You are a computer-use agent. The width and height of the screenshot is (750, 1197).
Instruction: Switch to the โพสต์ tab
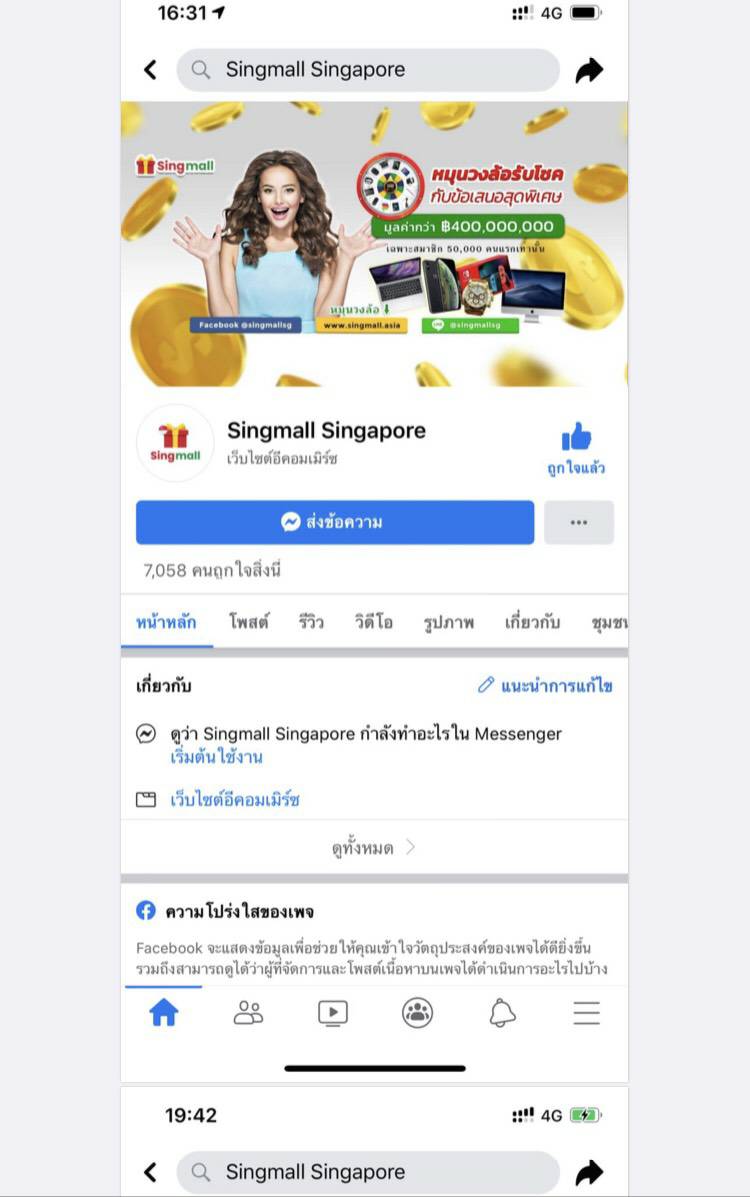248,622
